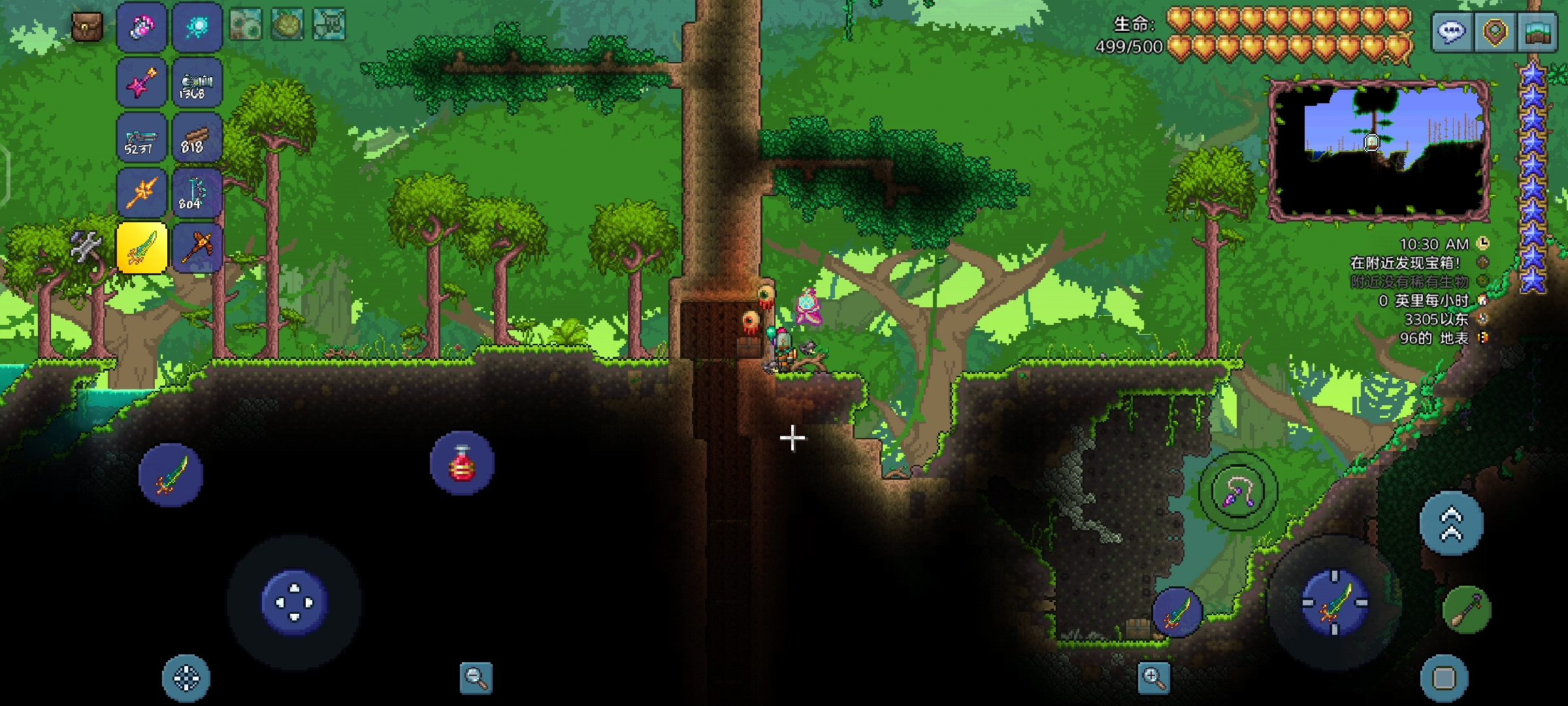The width and height of the screenshot is (1568, 706).
Task: Select the hotbar slot with 818 wood
Action: 197,138
